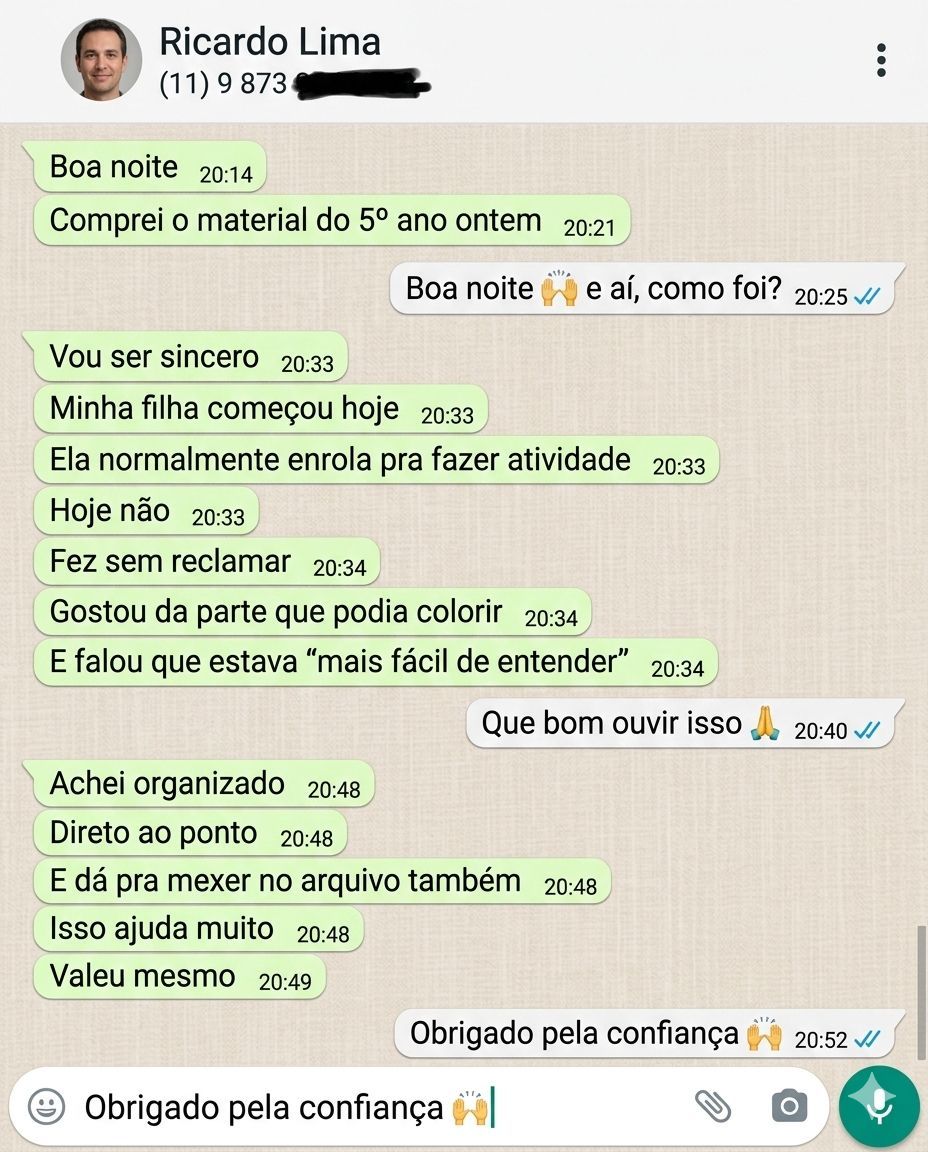928x1152 pixels.
Task: Tap the green microphone button
Action: pos(879,1106)
